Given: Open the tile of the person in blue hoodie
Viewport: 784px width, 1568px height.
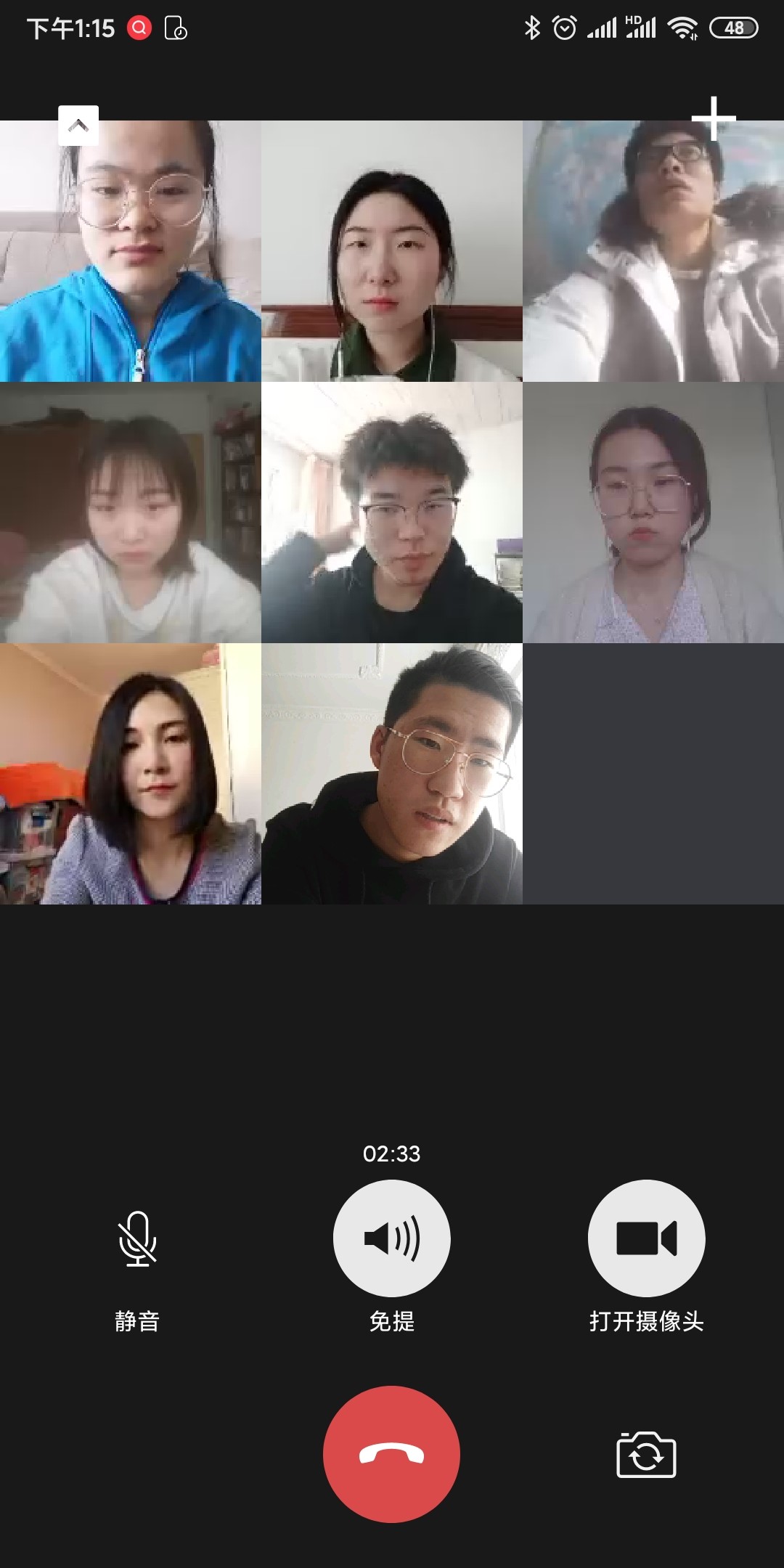Looking at the screenshot, I should pyautogui.click(x=130, y=251).
